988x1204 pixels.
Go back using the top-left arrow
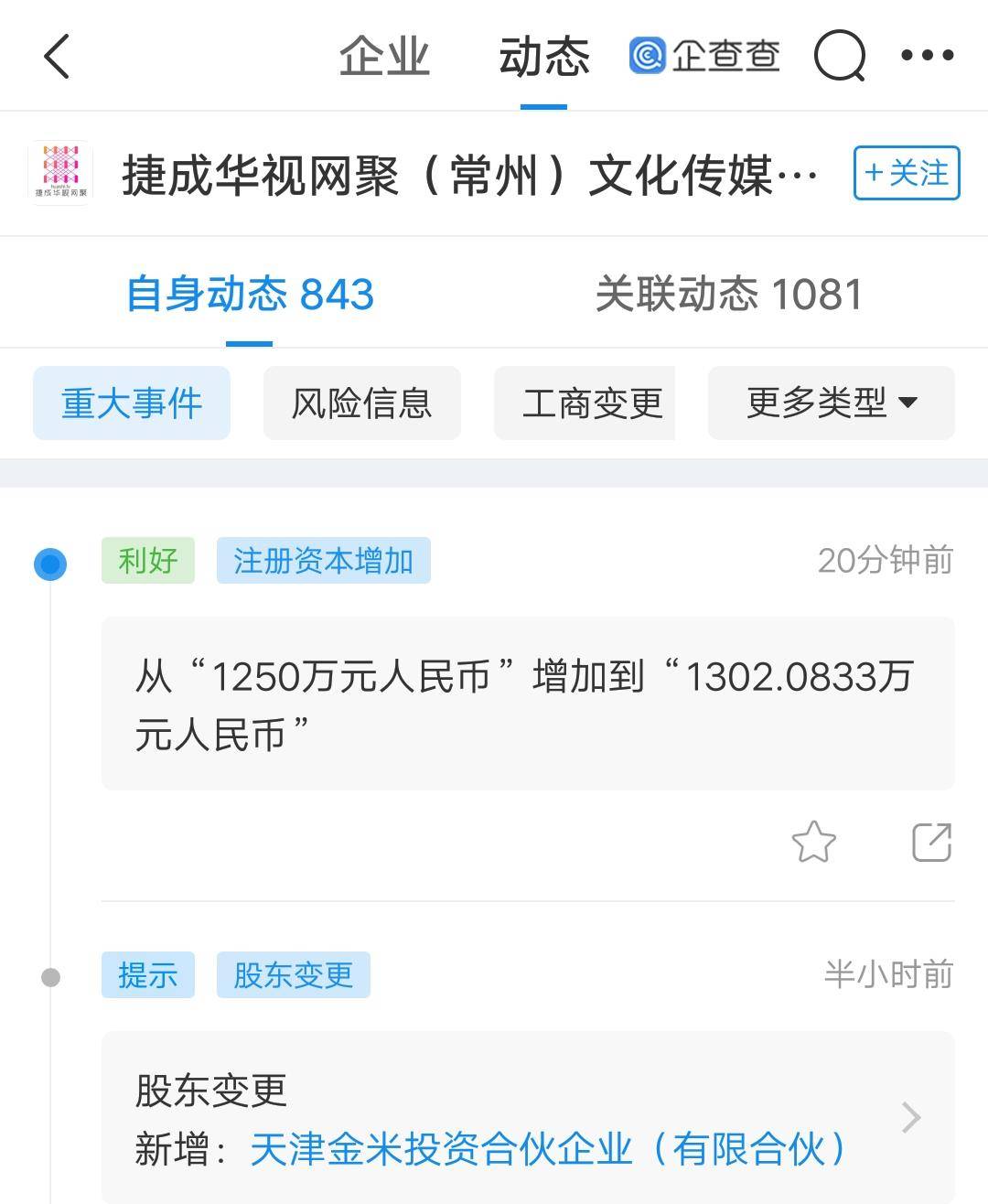[57, 57]
